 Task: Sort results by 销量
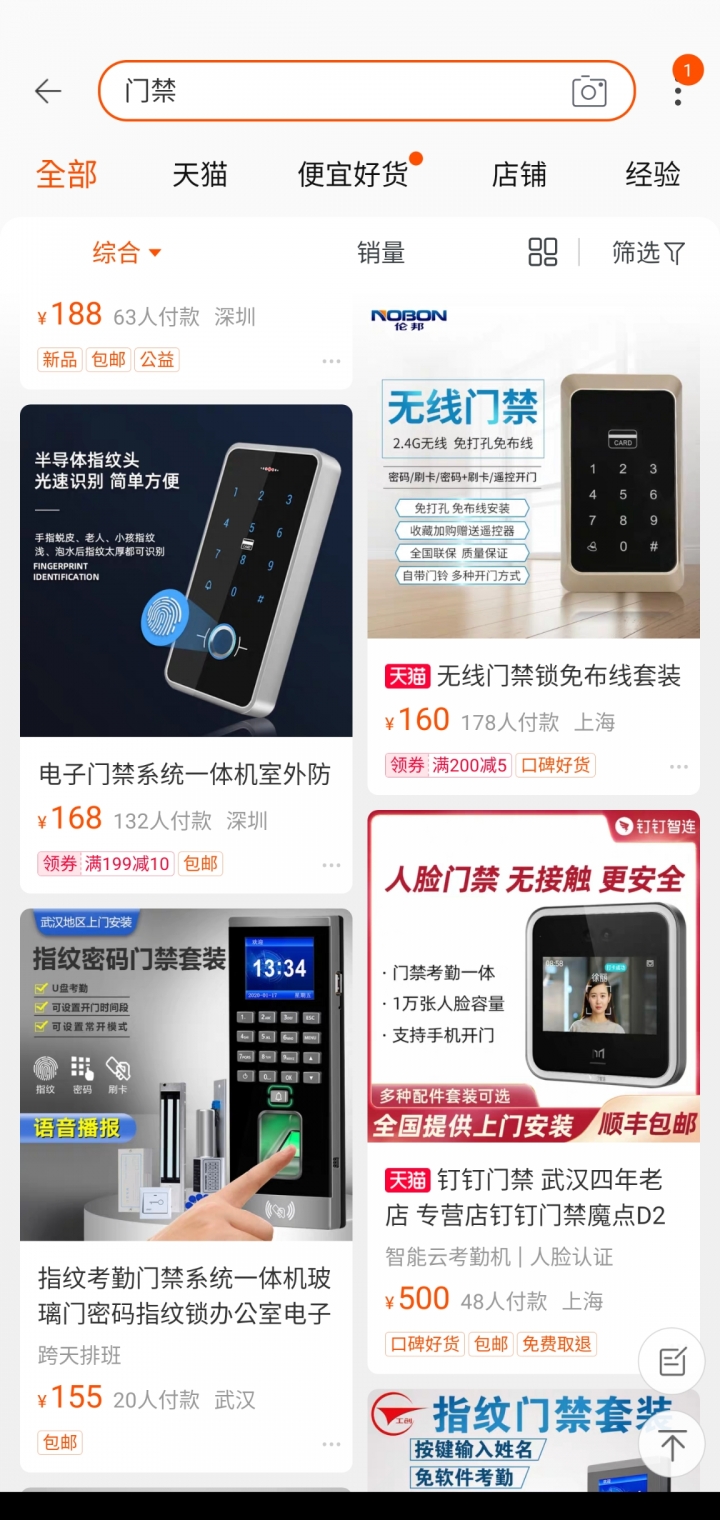tap(381, 253)
